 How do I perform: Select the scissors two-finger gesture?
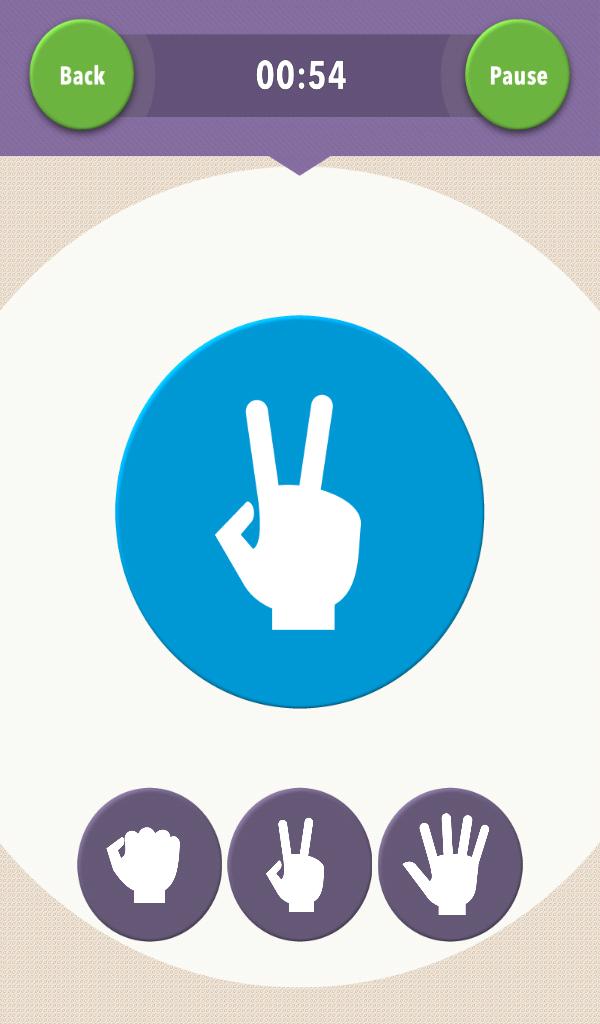(x=299, y=864)
